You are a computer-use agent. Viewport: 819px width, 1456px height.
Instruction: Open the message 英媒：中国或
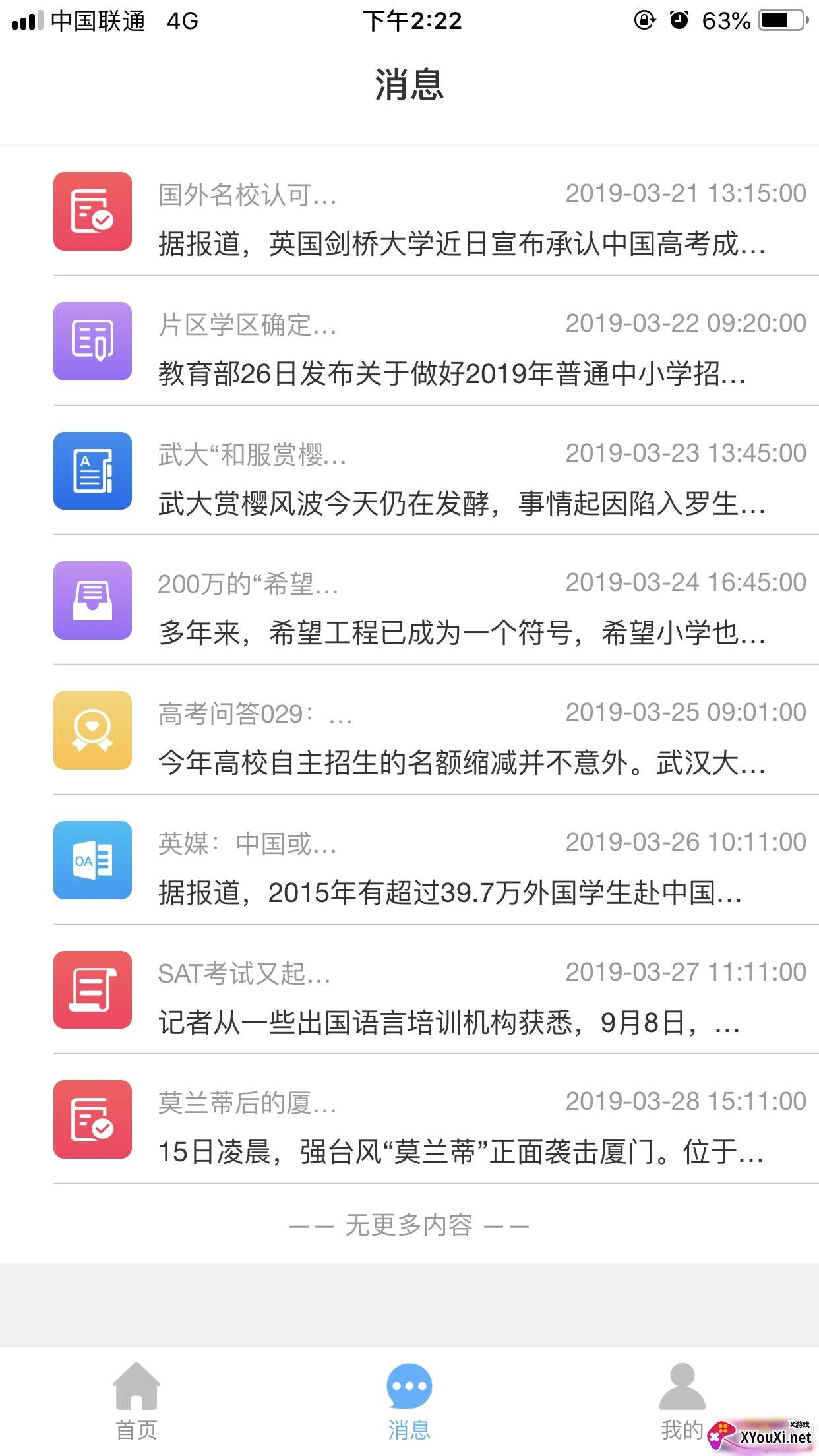tap(409, 860)
